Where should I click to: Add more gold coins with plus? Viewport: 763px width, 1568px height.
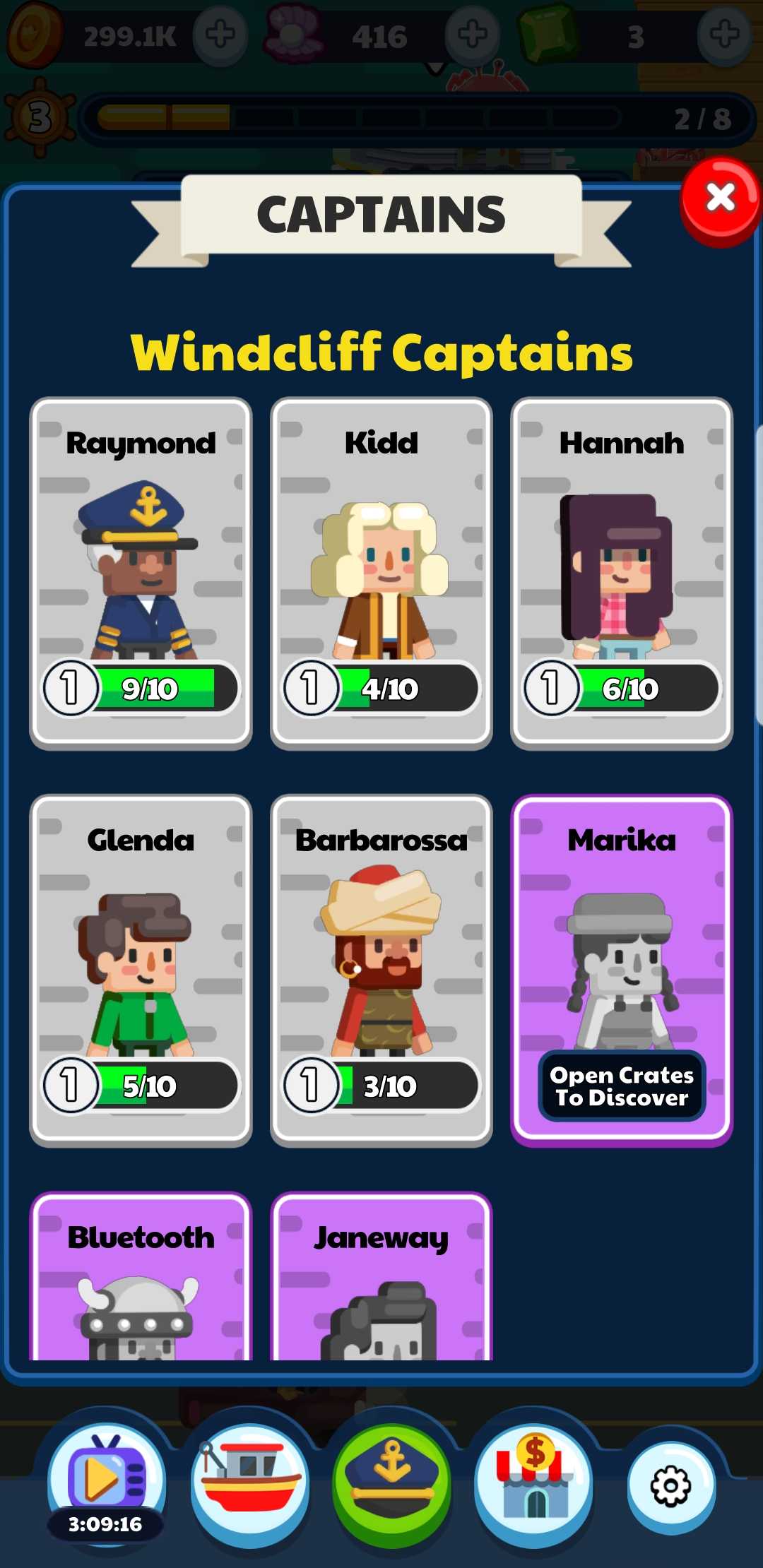tap(220, 35)
